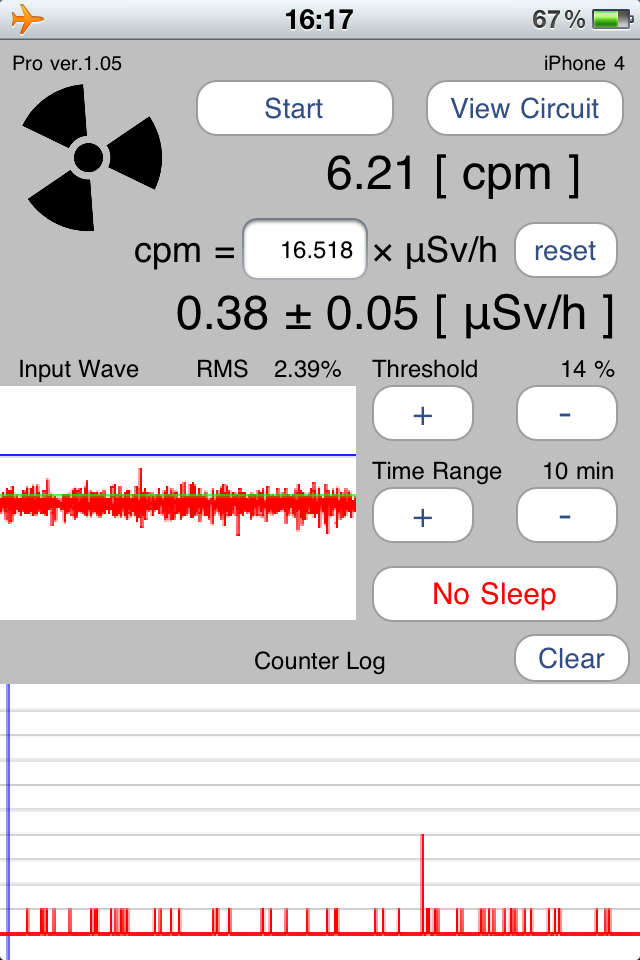Screen dimensions: 640x960
Task: Increase the Time Range
Action: pos(422,516)
